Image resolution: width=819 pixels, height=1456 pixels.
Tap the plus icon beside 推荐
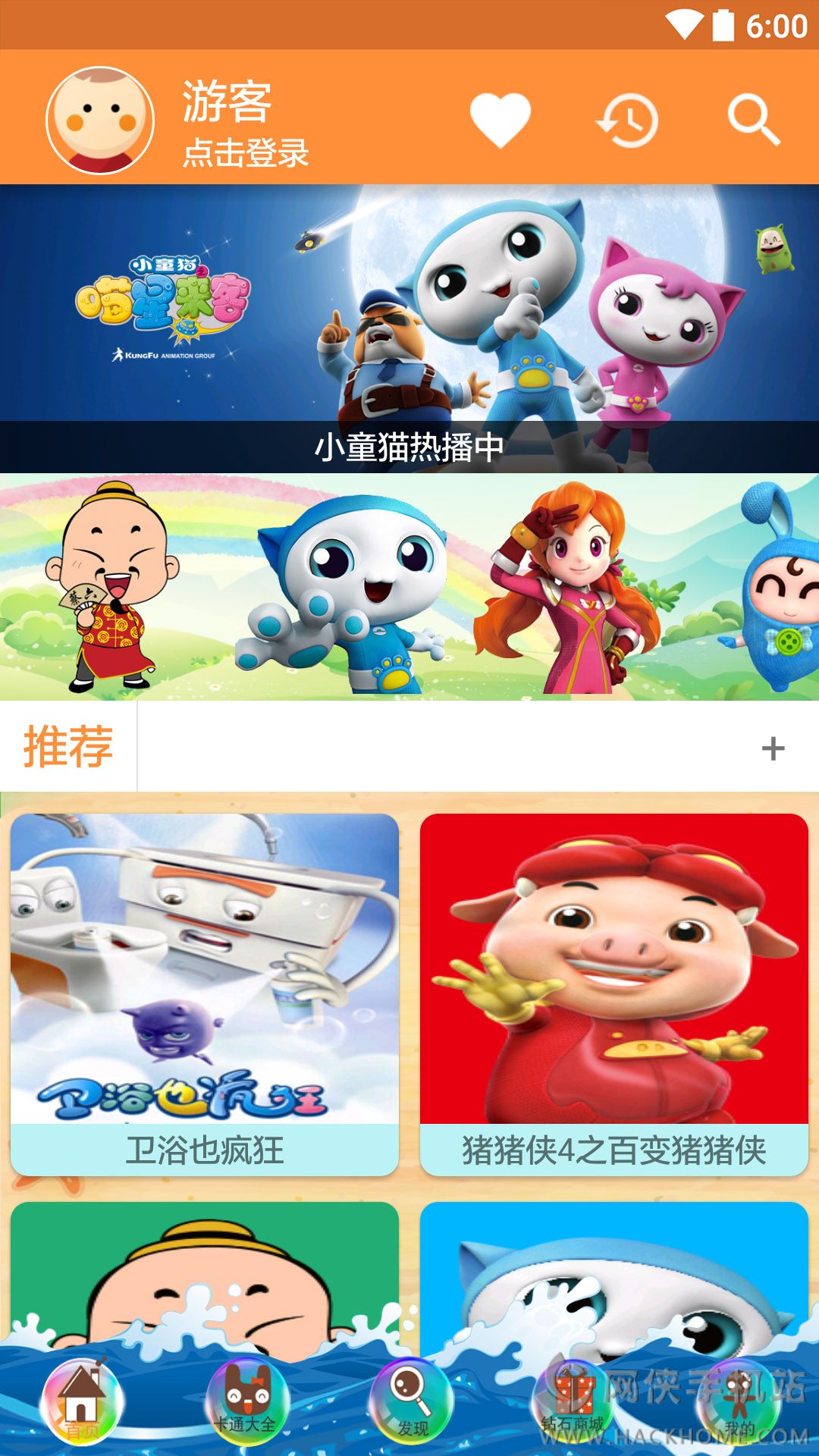773,748
